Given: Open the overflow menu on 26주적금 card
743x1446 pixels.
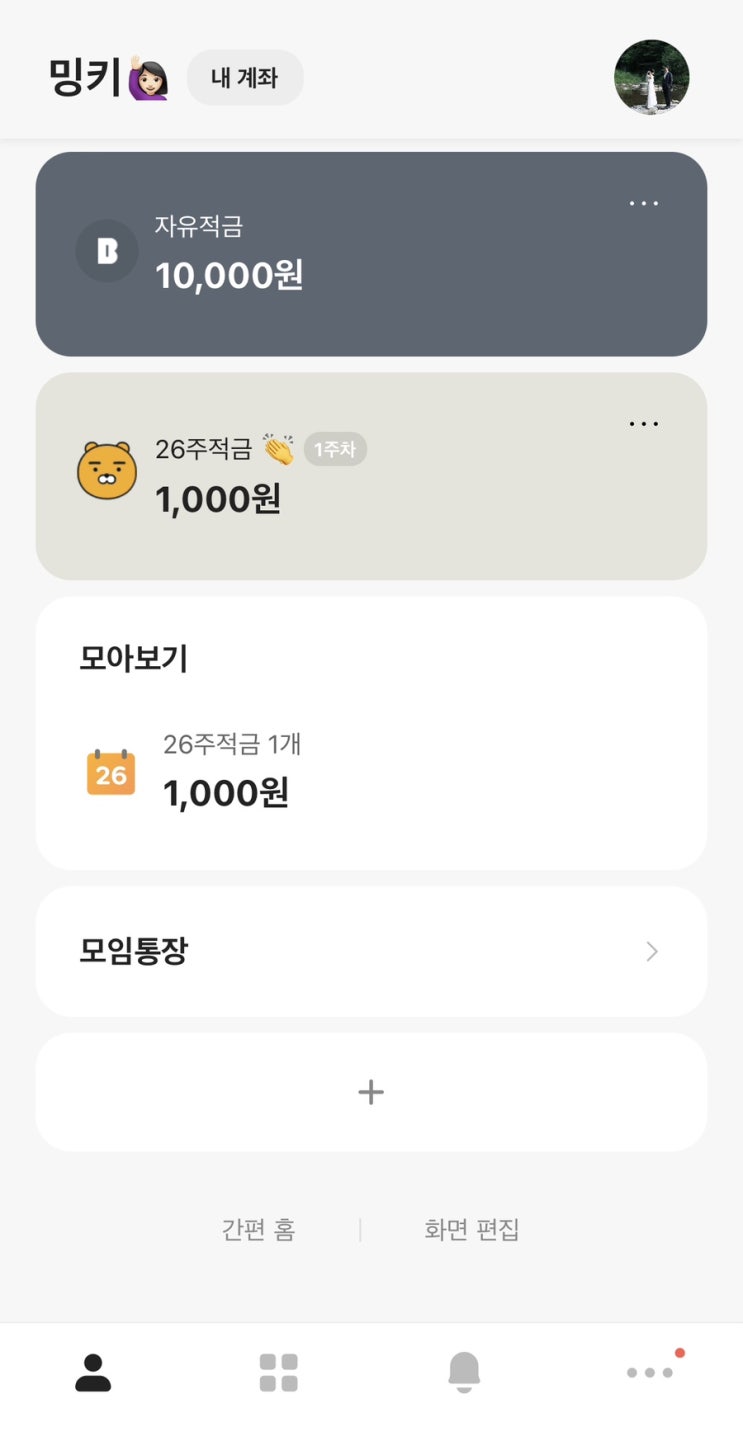Looking at the screenshot, I should click(643, 424).
